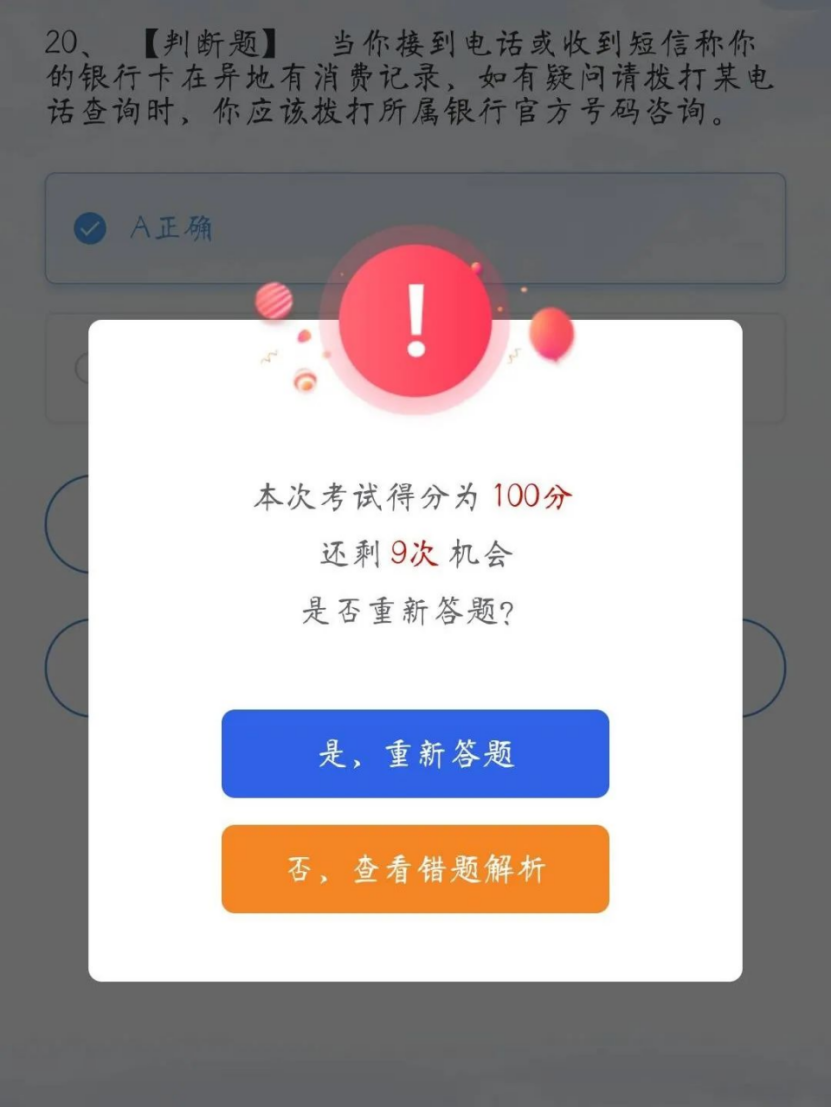Choose 否，查看错题解析 to review mistakes
831x1108 pixels.
pos(415,869)
